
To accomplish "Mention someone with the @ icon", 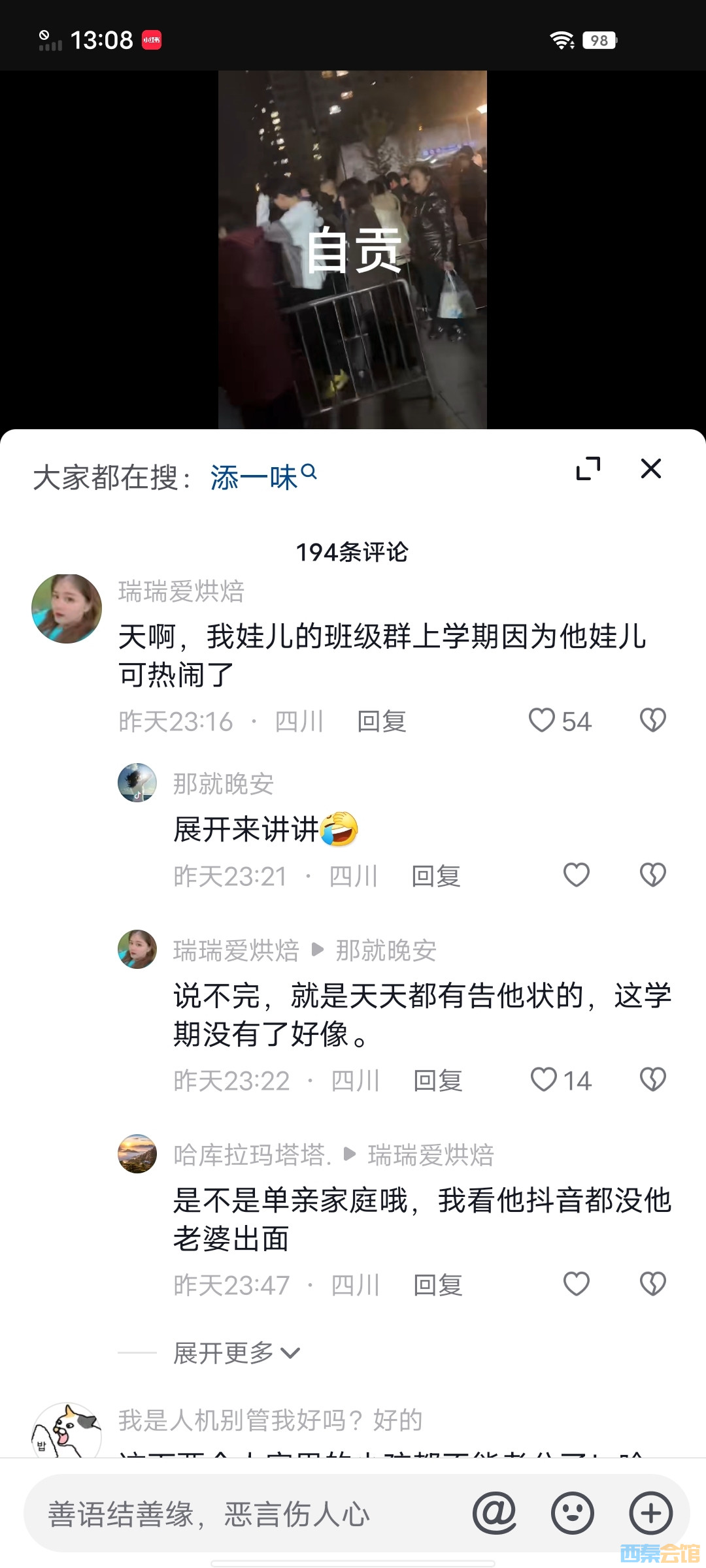I will click(495, 1513).
